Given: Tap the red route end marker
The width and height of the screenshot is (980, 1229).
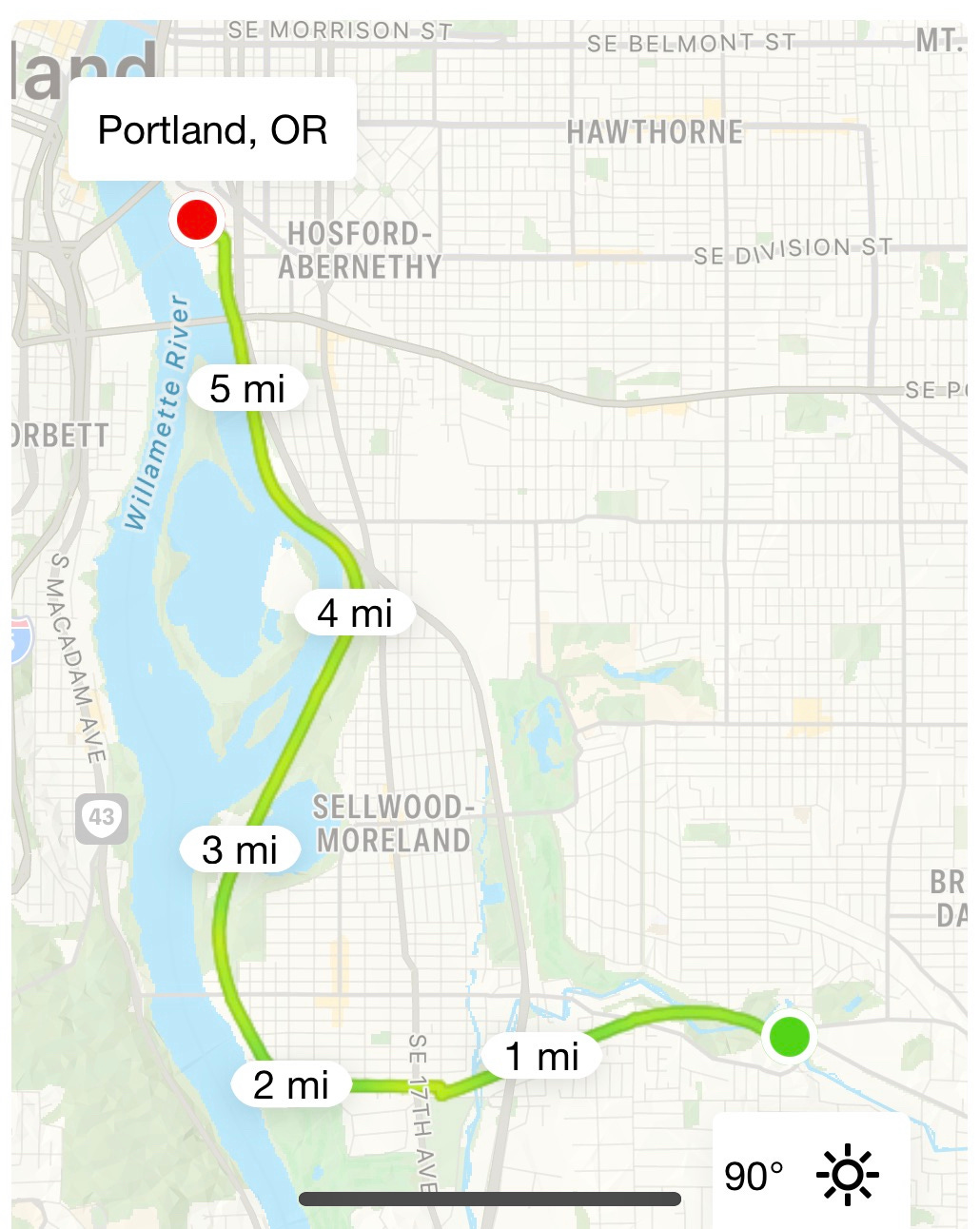Looking at the screenshot, I should pyautogui.click(x=197, y=221).
